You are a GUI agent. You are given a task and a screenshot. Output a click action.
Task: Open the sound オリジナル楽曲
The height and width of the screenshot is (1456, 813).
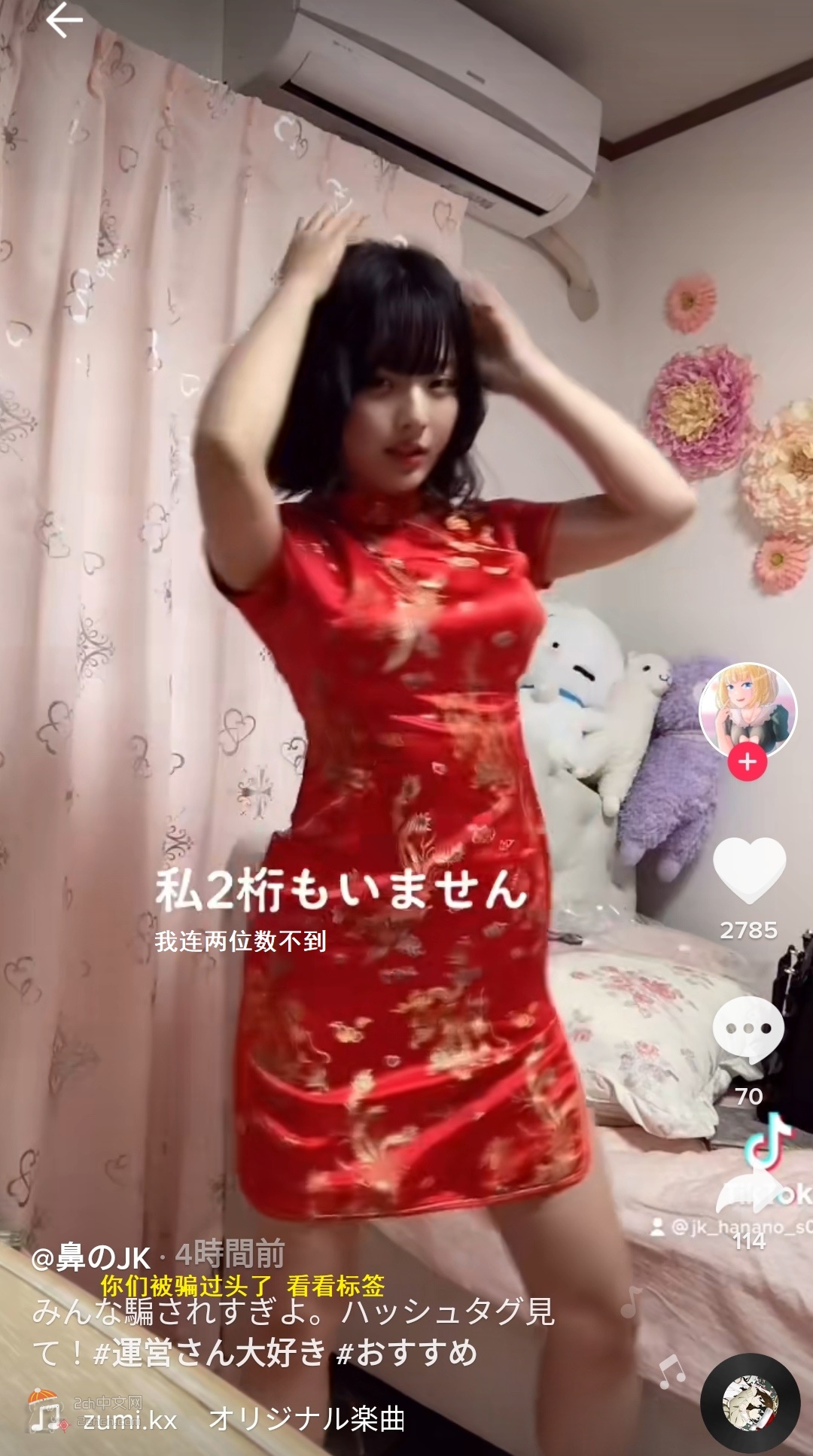(x=306, y=1418)
